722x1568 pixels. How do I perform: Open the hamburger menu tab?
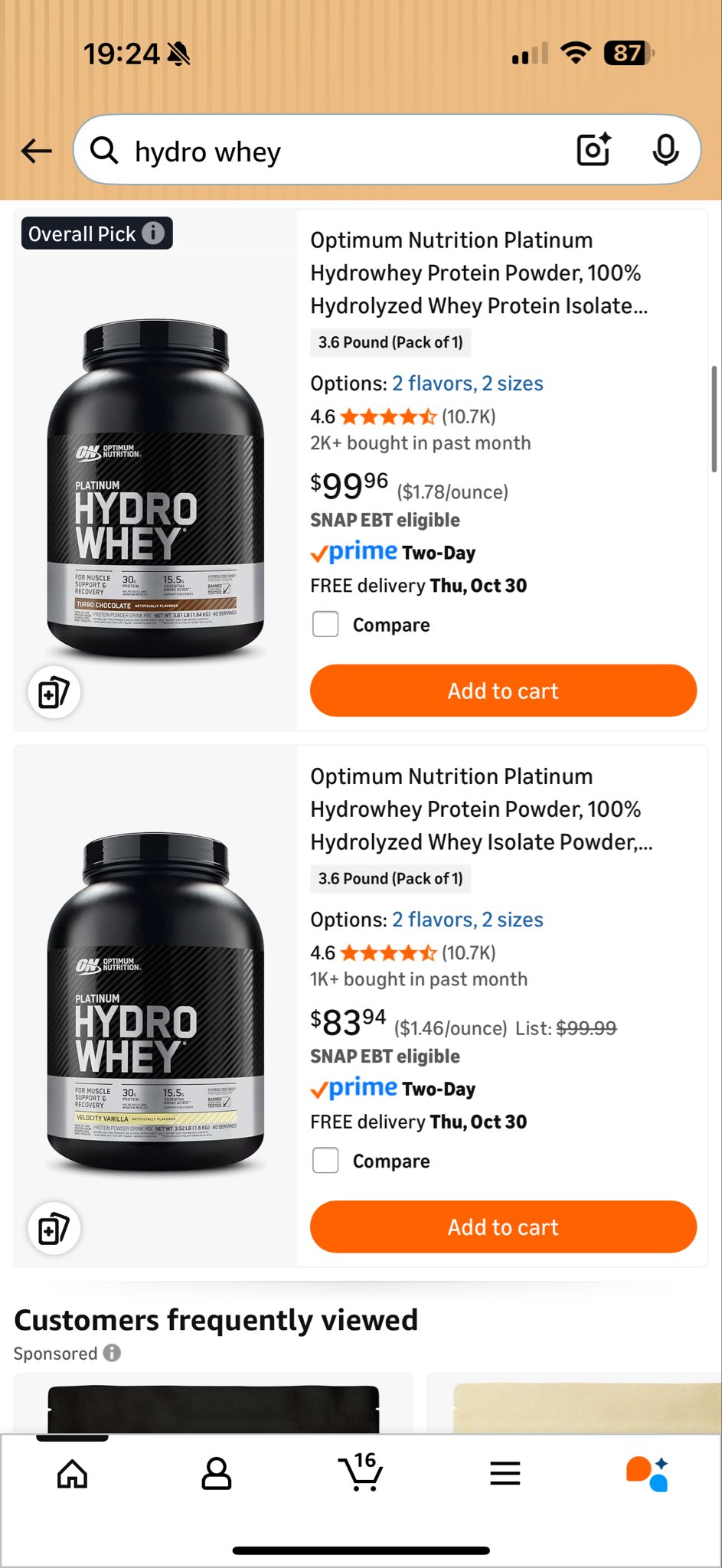pos(505,1473)
